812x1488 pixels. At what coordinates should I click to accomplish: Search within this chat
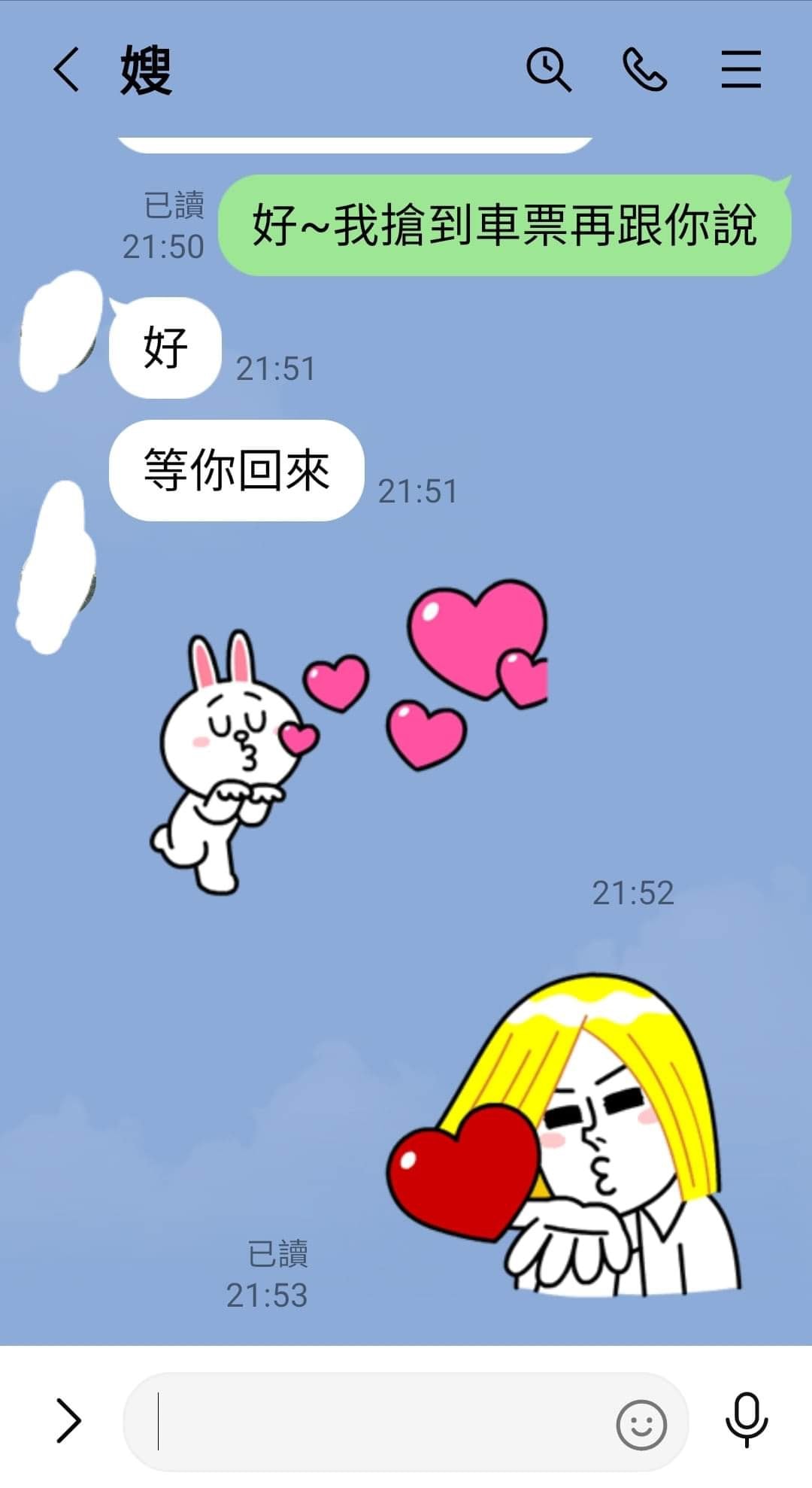[x=548, y=70]
